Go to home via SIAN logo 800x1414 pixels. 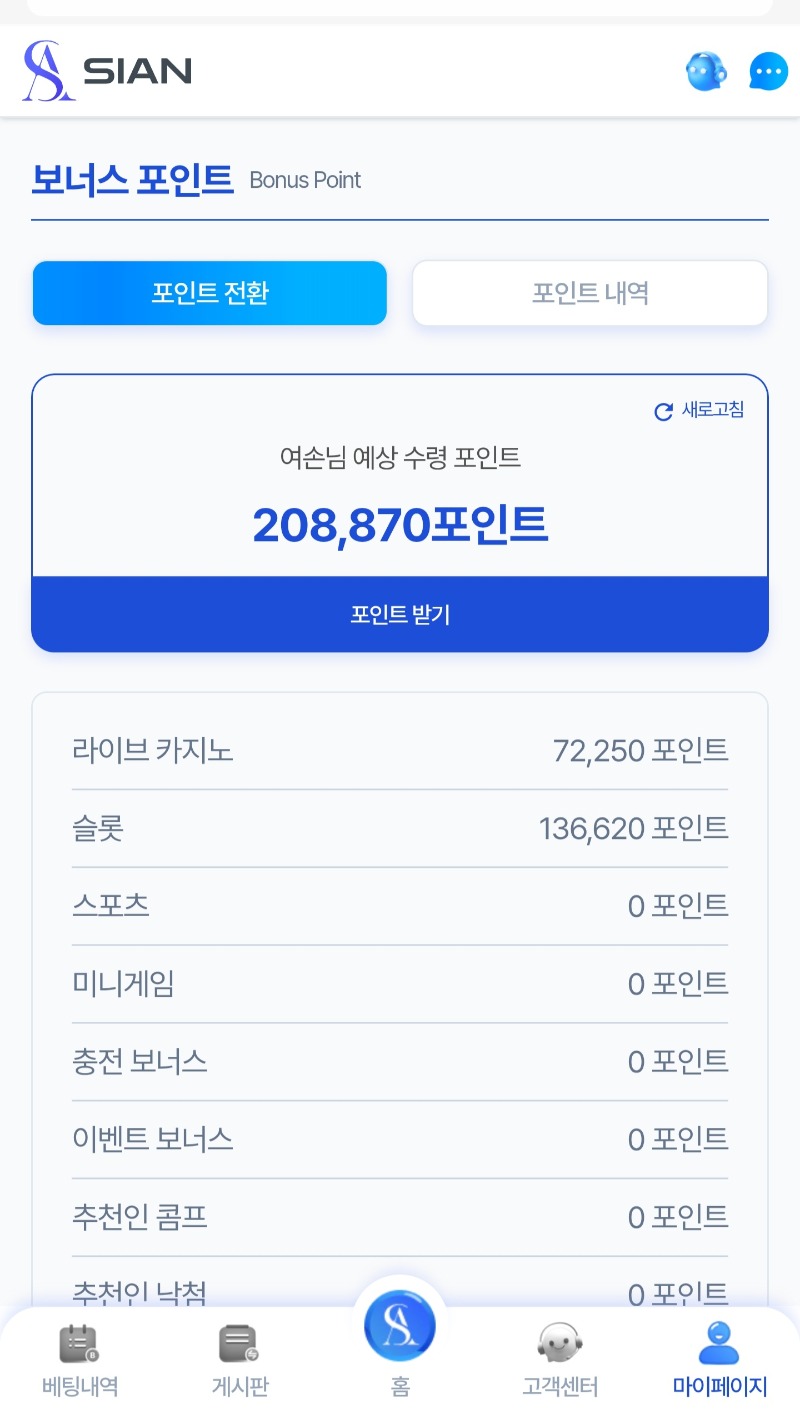point(107,71)
